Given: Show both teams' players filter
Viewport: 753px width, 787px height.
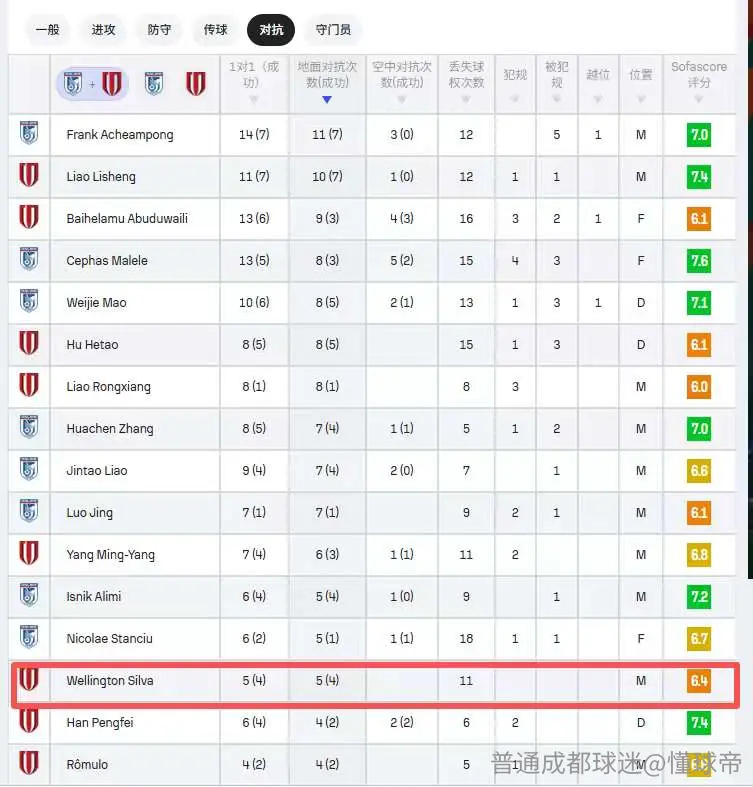Looking at the screenshot, I should click(x=92, y=84).
